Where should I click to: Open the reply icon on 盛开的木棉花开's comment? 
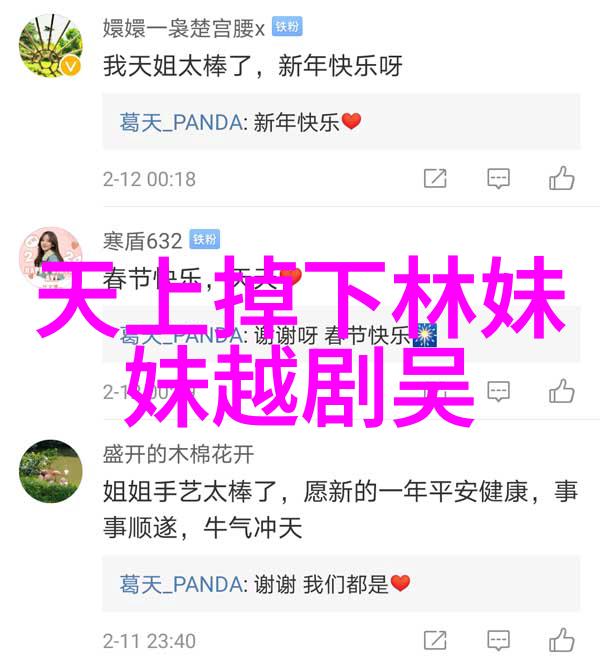click(498, 640)
